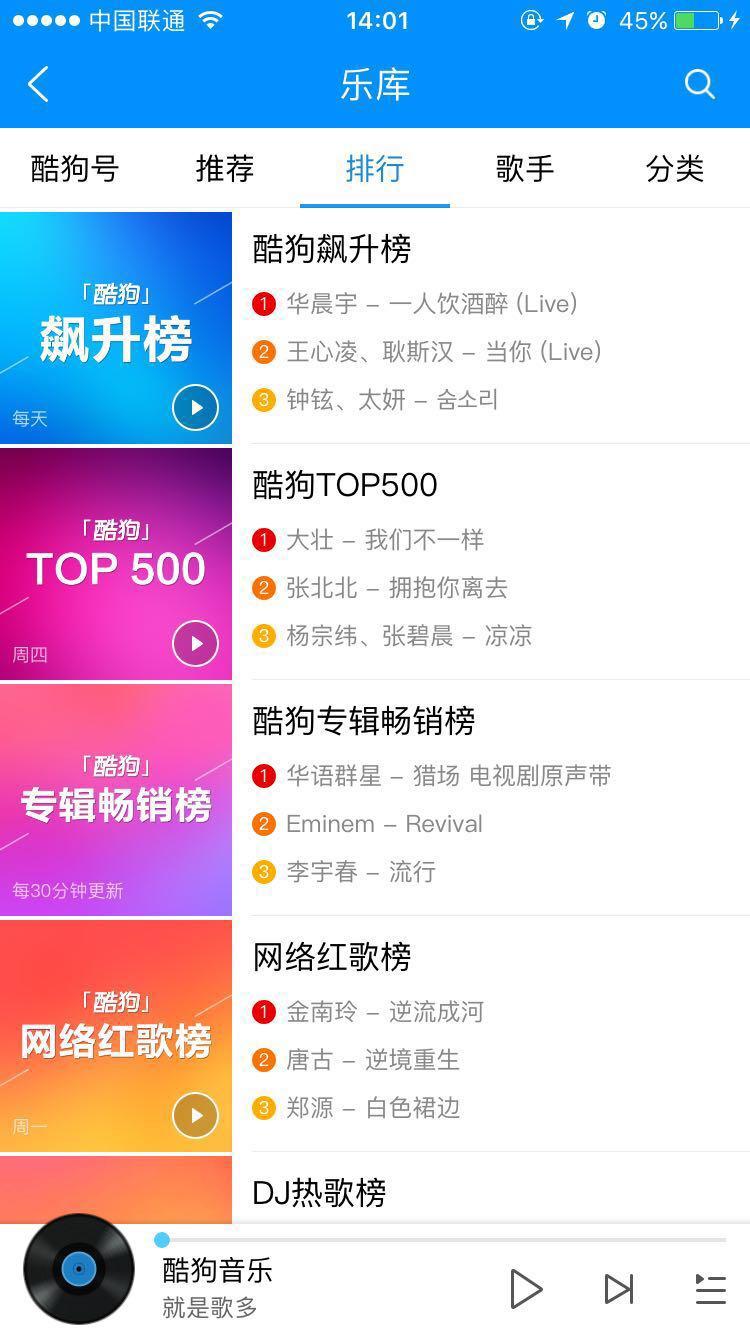Switch to the 推荐 tab
The width and height of the screenshot is (750, 1334).
point(225,169)
